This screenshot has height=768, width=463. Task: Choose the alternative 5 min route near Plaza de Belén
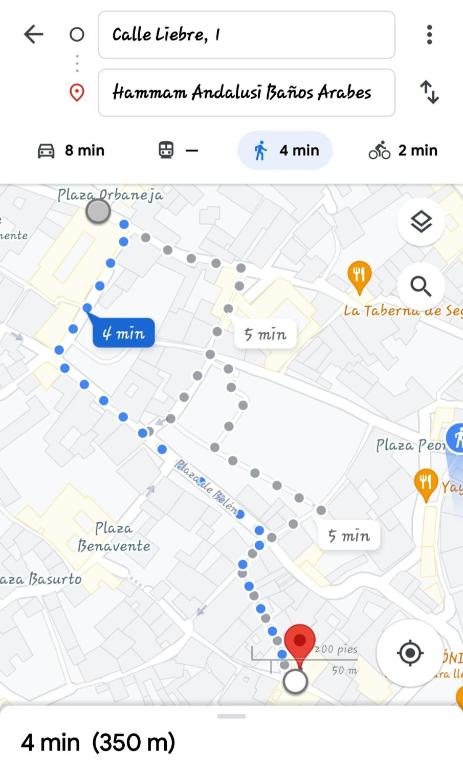pos(349,535)
